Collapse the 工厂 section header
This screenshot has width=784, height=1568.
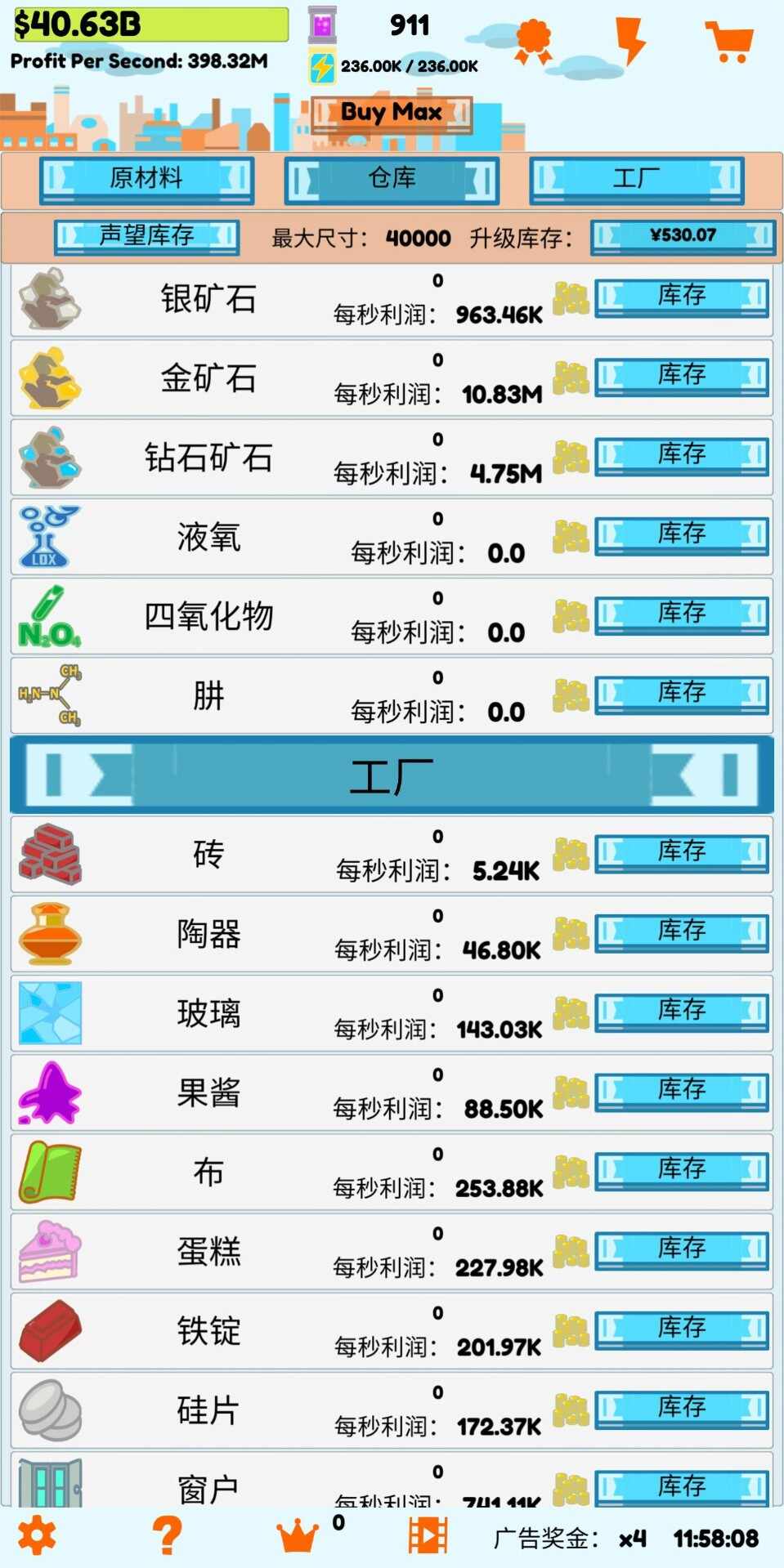click(x=392, y=773)
